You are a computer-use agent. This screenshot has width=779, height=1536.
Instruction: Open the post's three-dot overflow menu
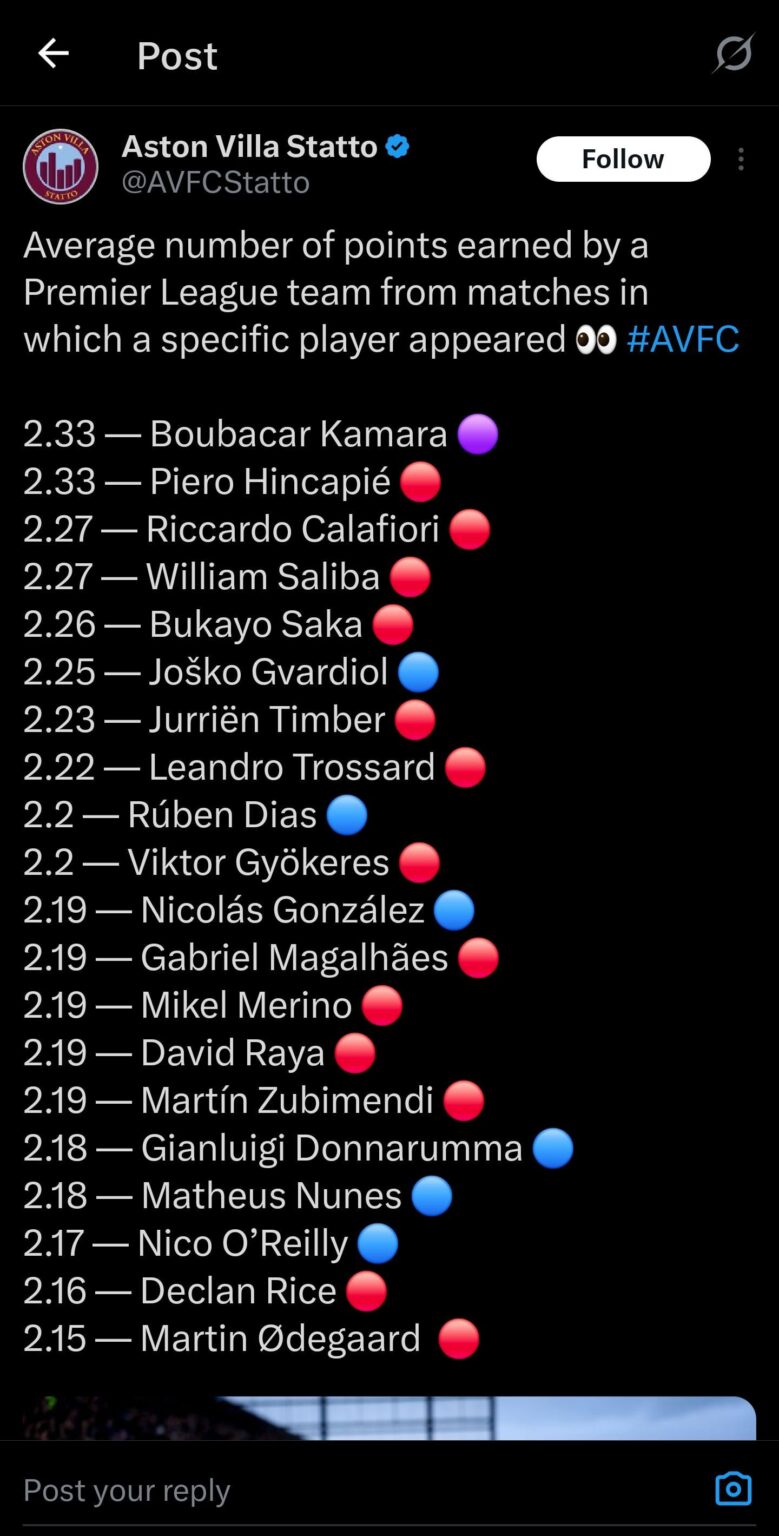741,159
